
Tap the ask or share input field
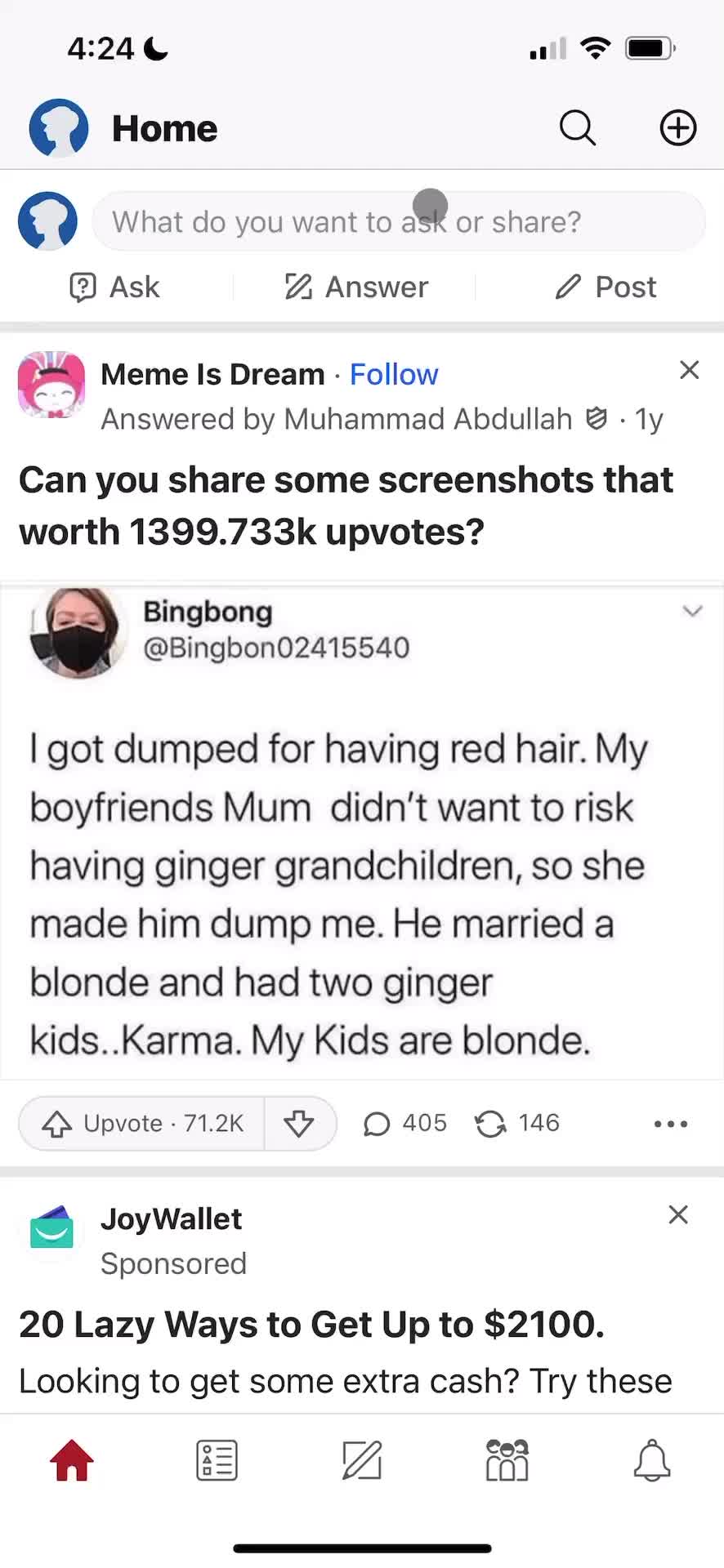pyautogui.click(x=399, y=220)
